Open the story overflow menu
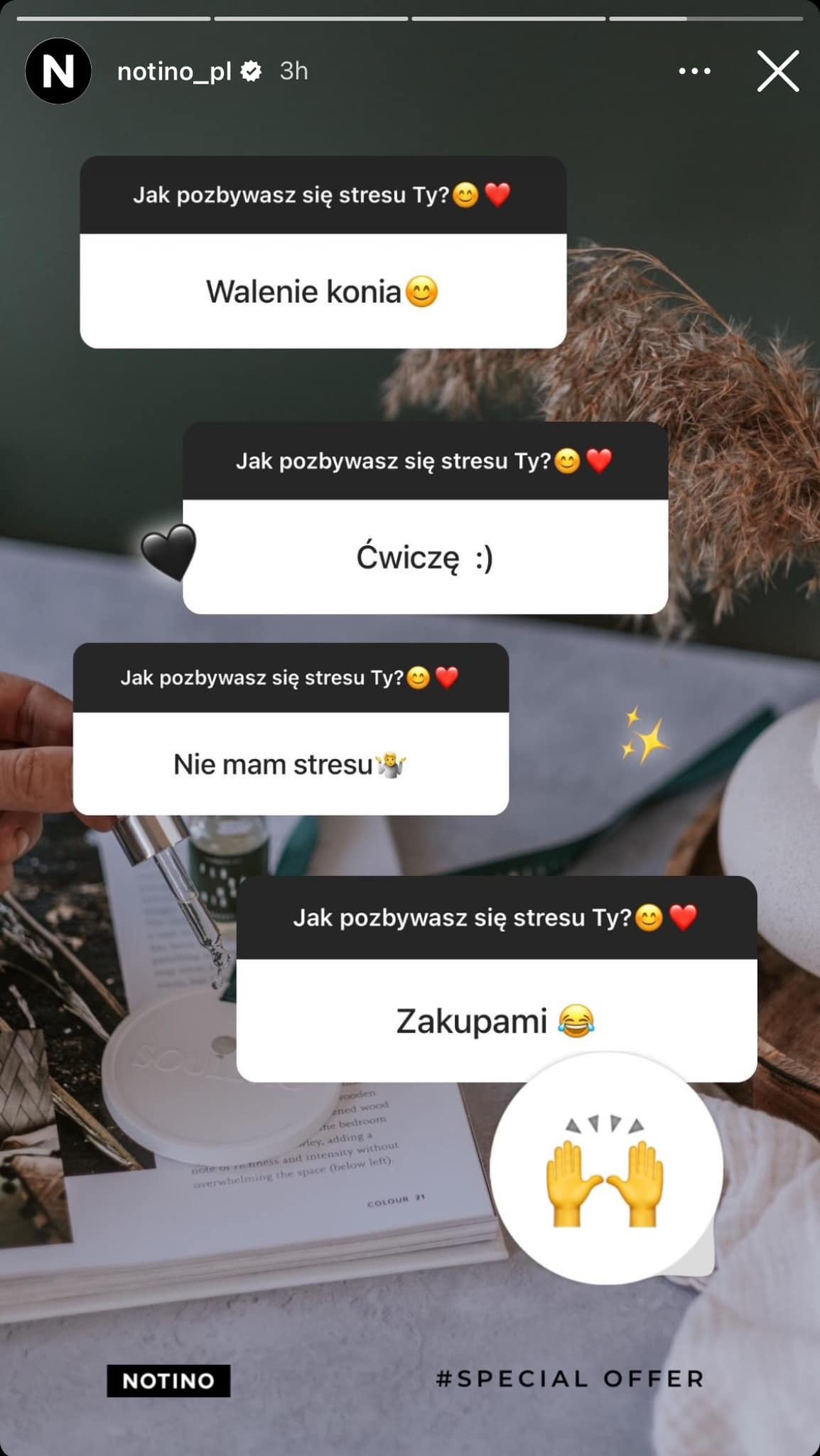Image resolution: width=820 pixels, height=1456 pixels. pyautogui.click(x=694, y=71)
